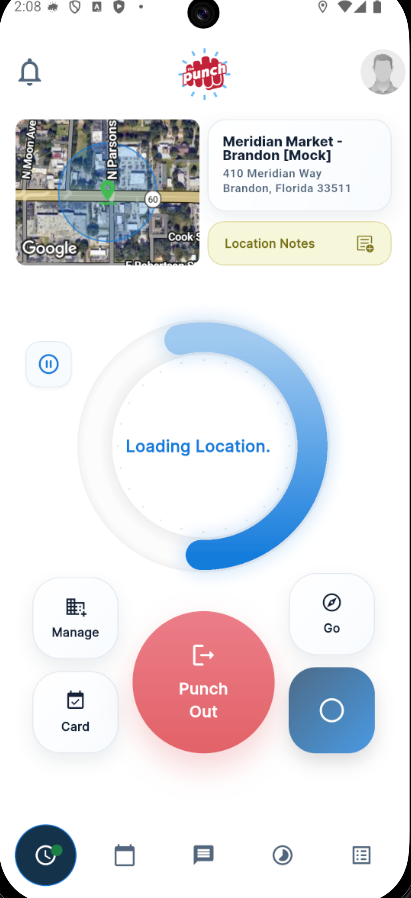Viewport: 411px width, 898px height.
Task: Open the notifications bell
Action: [30, 72]
